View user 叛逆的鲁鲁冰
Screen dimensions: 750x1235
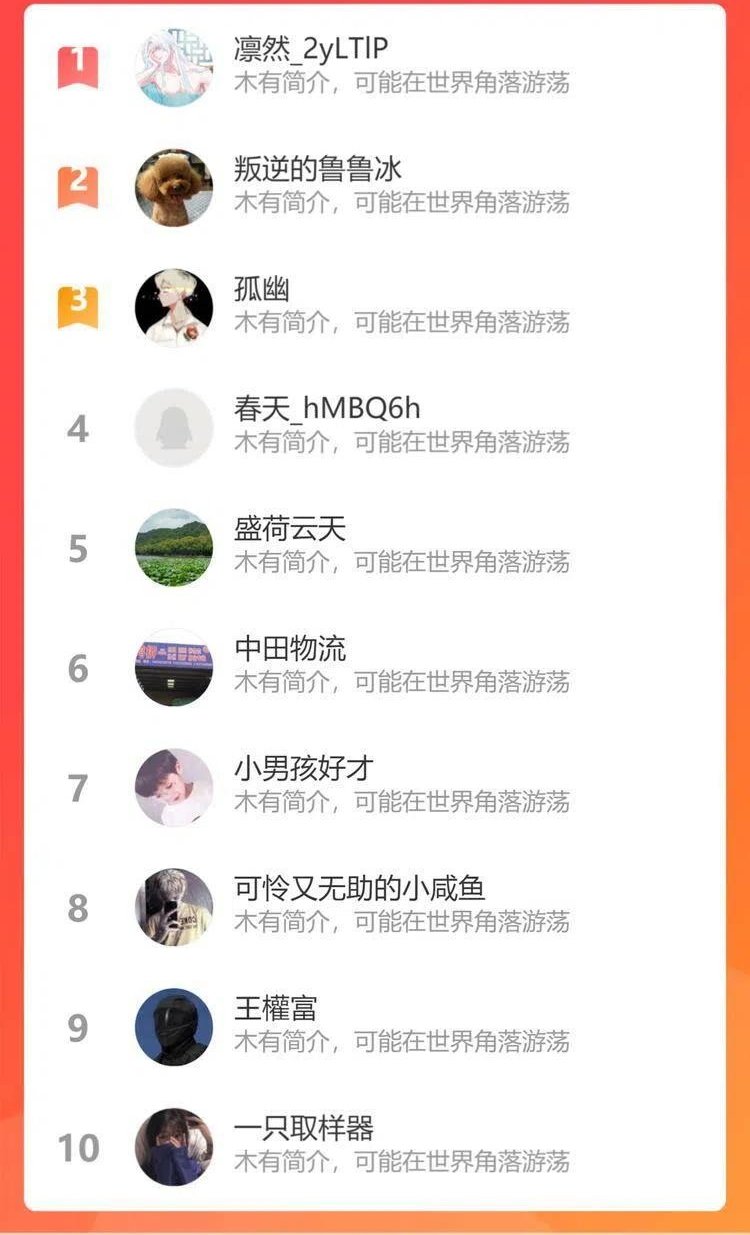317,169
